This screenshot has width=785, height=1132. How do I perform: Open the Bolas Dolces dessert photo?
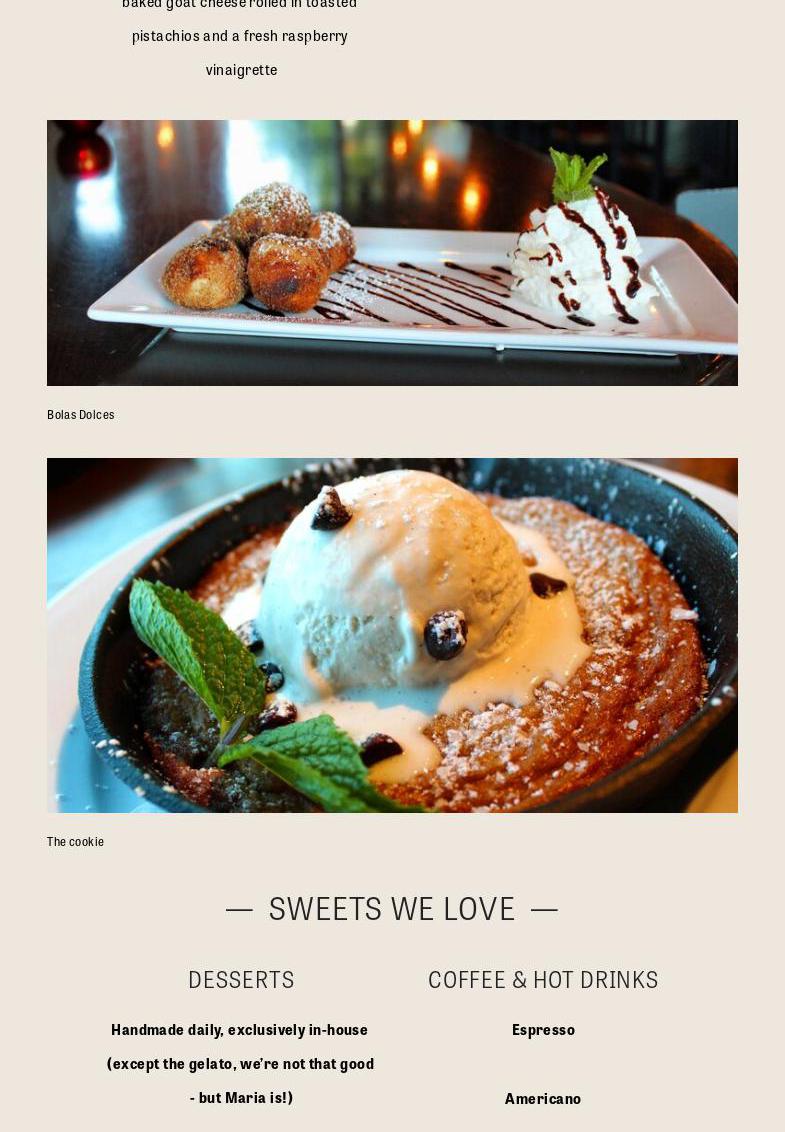click(392, 253)
